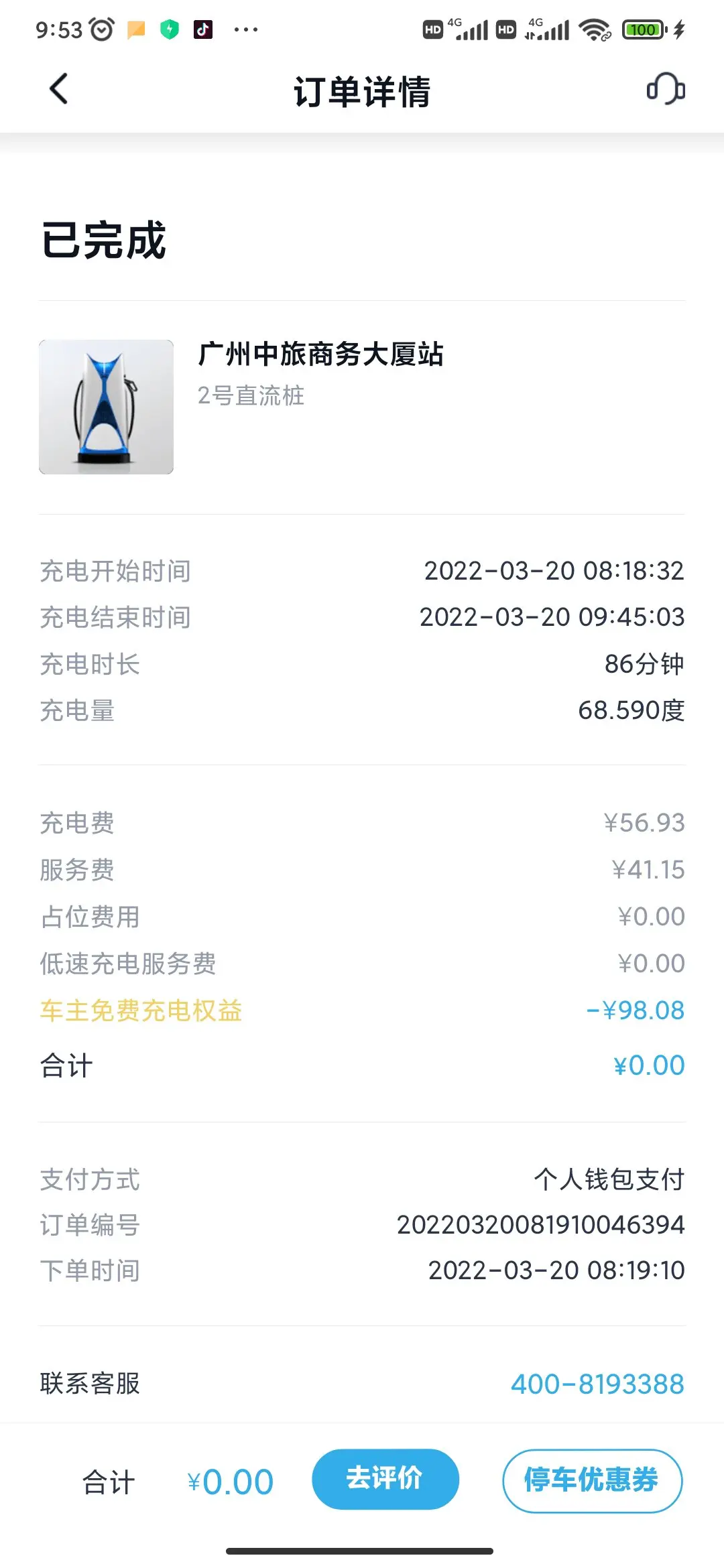Open the customer service headset icon

[666, 88]
